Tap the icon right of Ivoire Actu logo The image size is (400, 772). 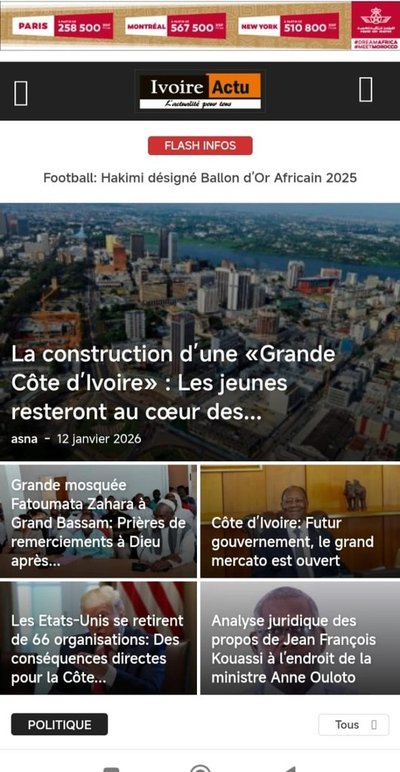coord(366,90)
